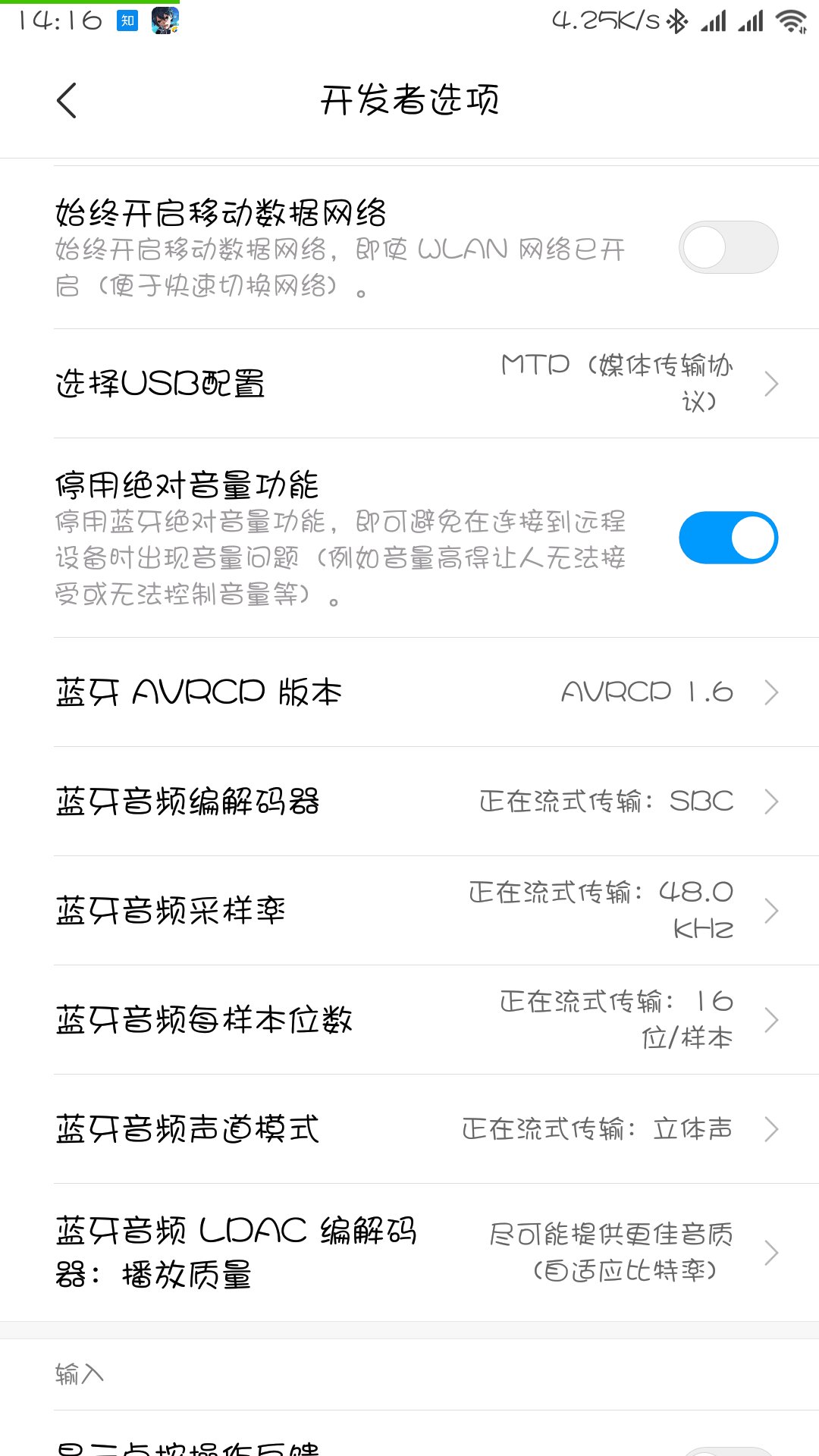Open 蓝牙音频每样本位数 setting

pyautogui.click(x=409, y=1020)
